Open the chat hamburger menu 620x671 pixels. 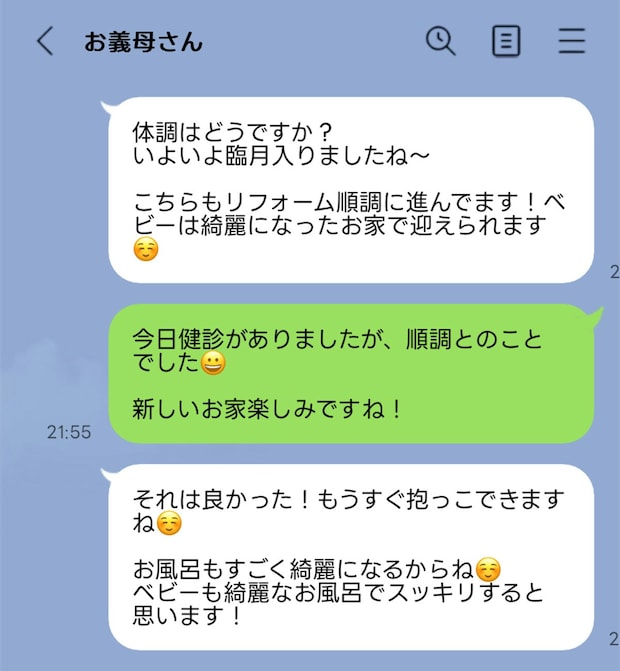[x=572, y=41]
